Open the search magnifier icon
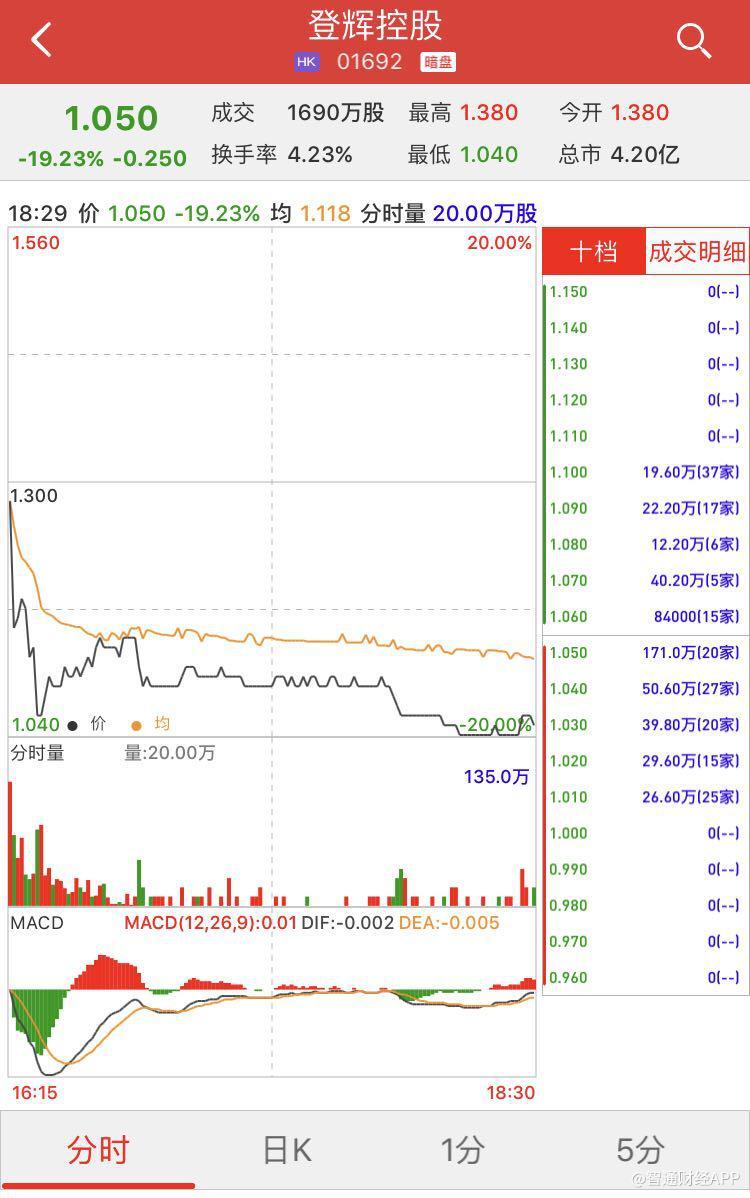The width and height of the screenshot is (750, 1198). [x=693, y=41]
